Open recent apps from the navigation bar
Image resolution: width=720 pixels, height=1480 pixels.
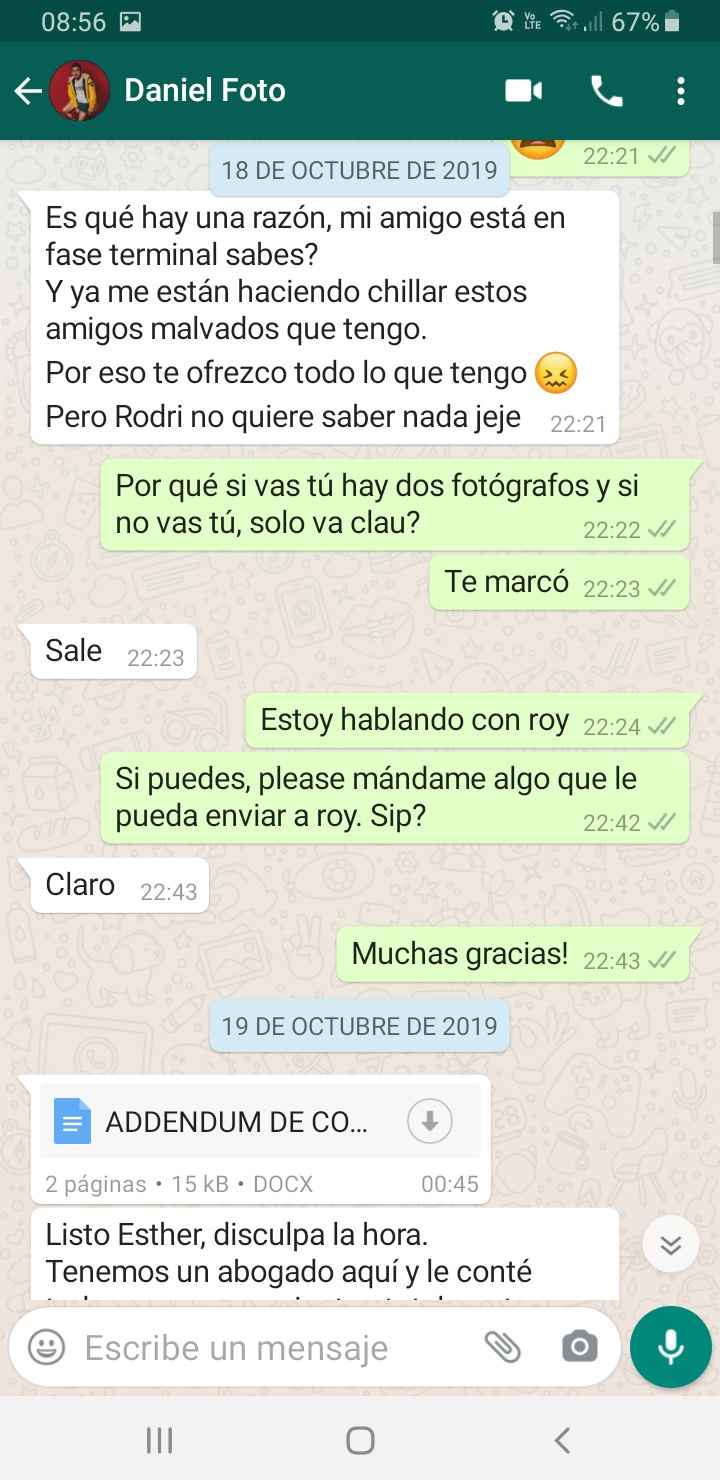click(x=159, y=1440)
